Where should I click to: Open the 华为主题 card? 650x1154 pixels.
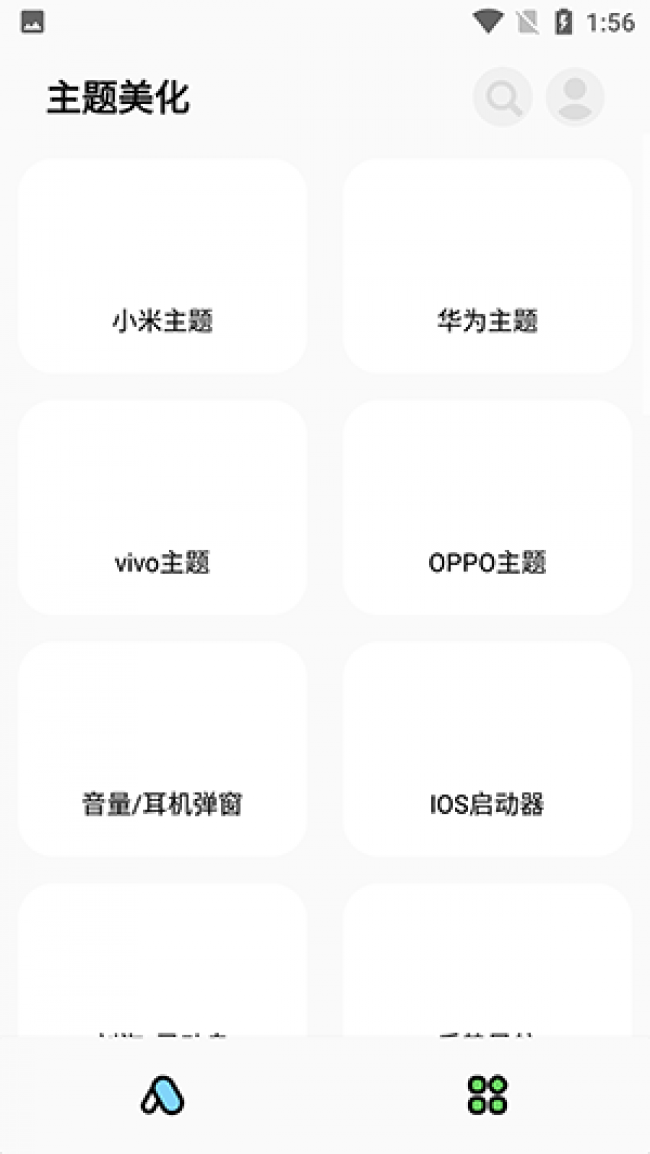(x=487, y=266)
